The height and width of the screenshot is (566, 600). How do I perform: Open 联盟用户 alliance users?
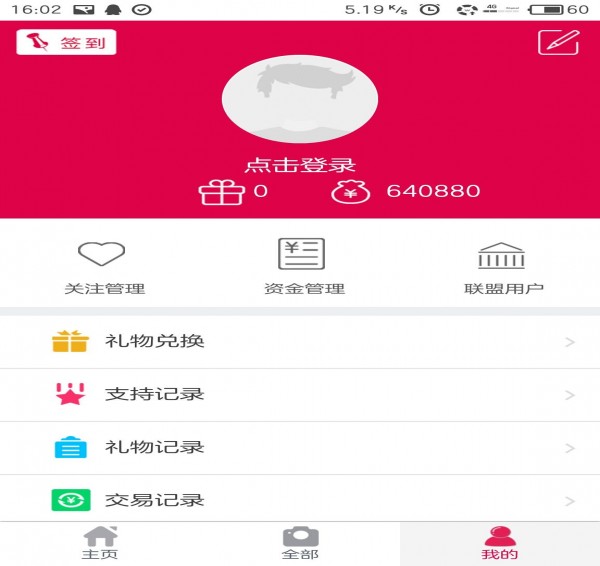point(503,266)
